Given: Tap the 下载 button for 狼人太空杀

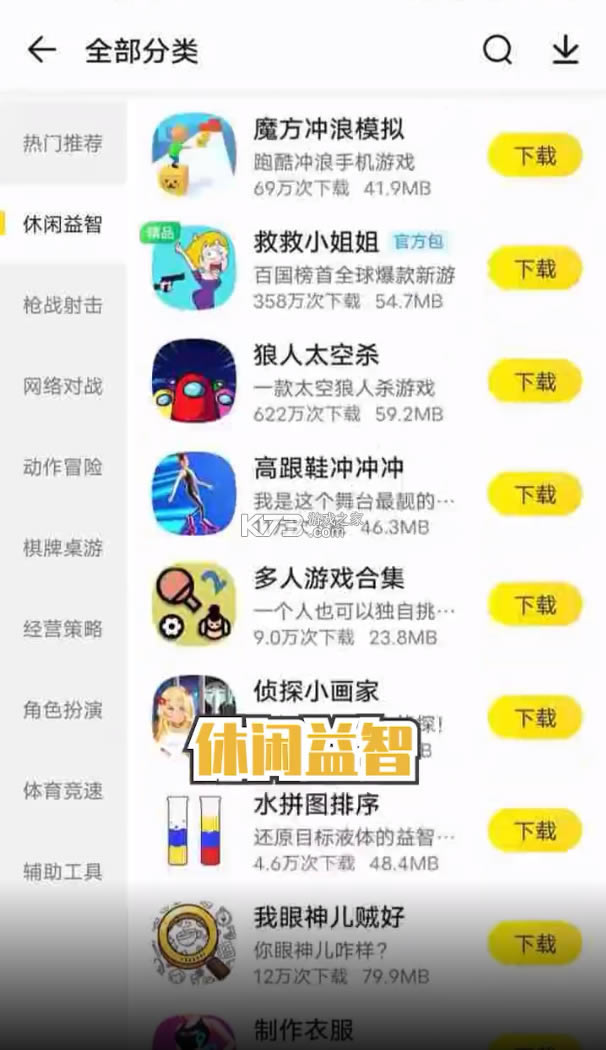Looking at the screenshot, I should coord(535,382).
